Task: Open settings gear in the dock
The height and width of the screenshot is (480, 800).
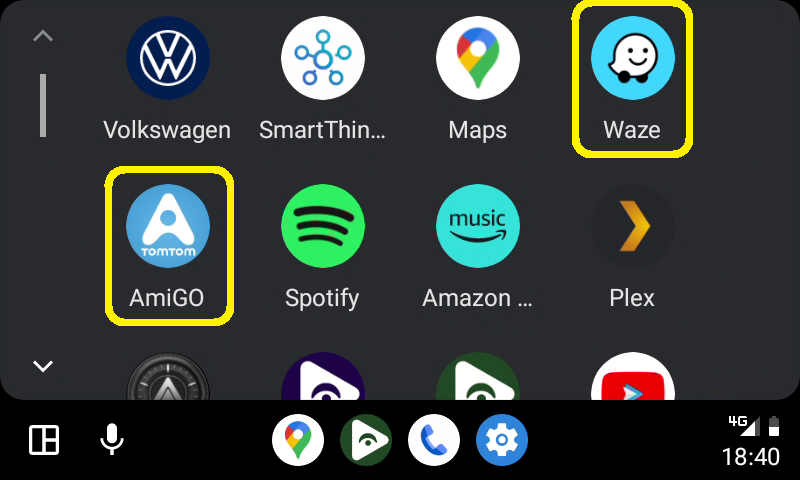Action: [501, 440]
